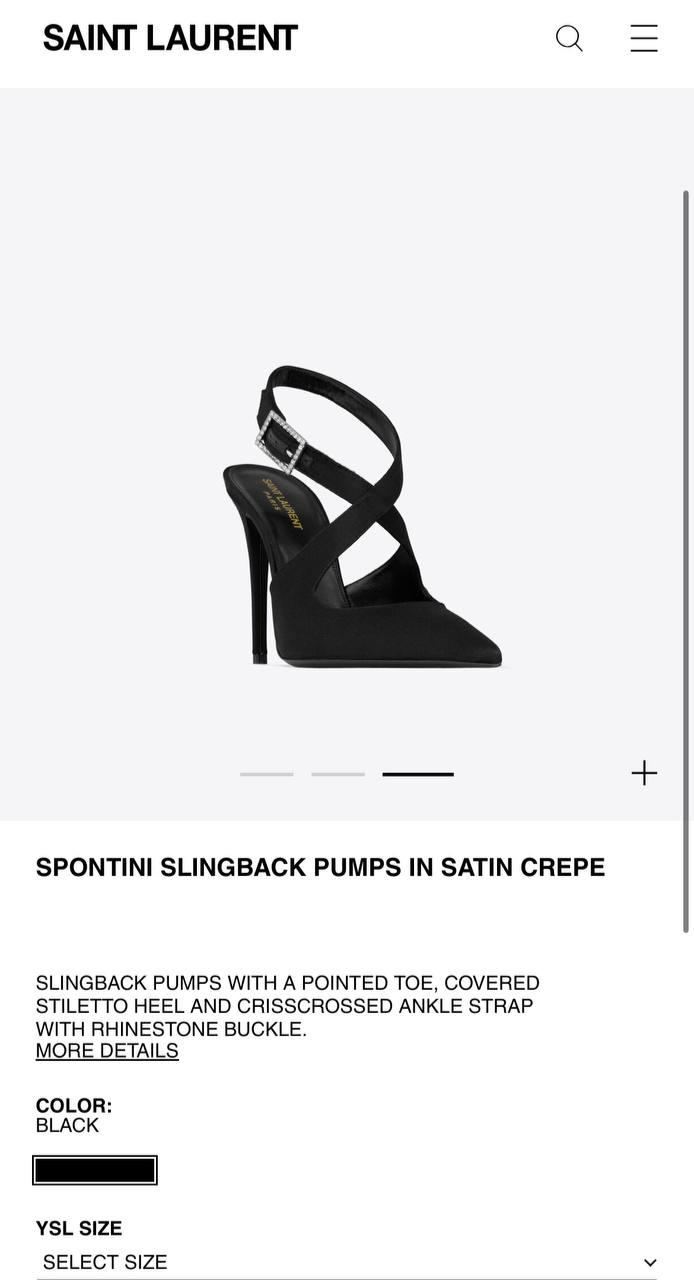Select the black color swatch
The image size is (694, 1280).
(x=95, y=1170)
